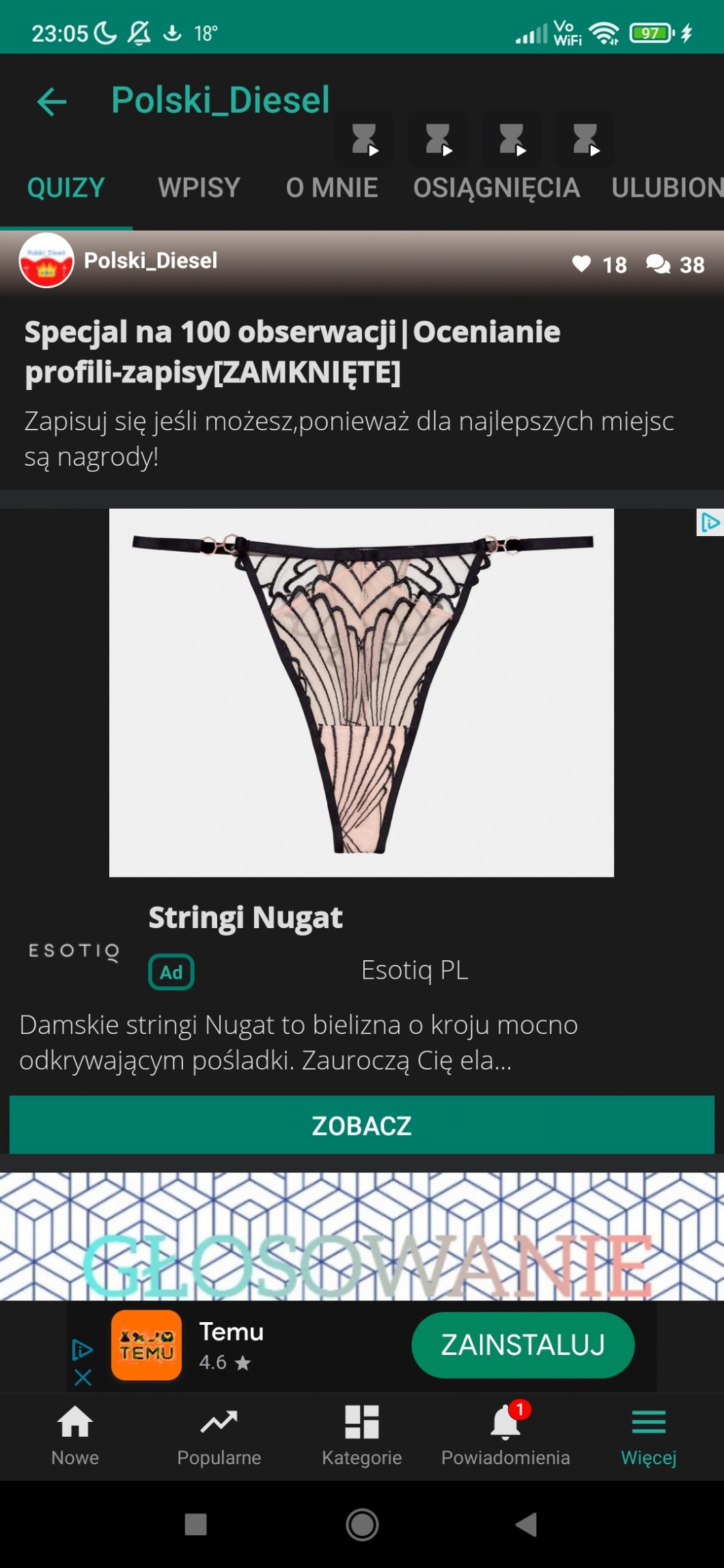
Task: Open the Kategorie tab
Action: 361,1436
